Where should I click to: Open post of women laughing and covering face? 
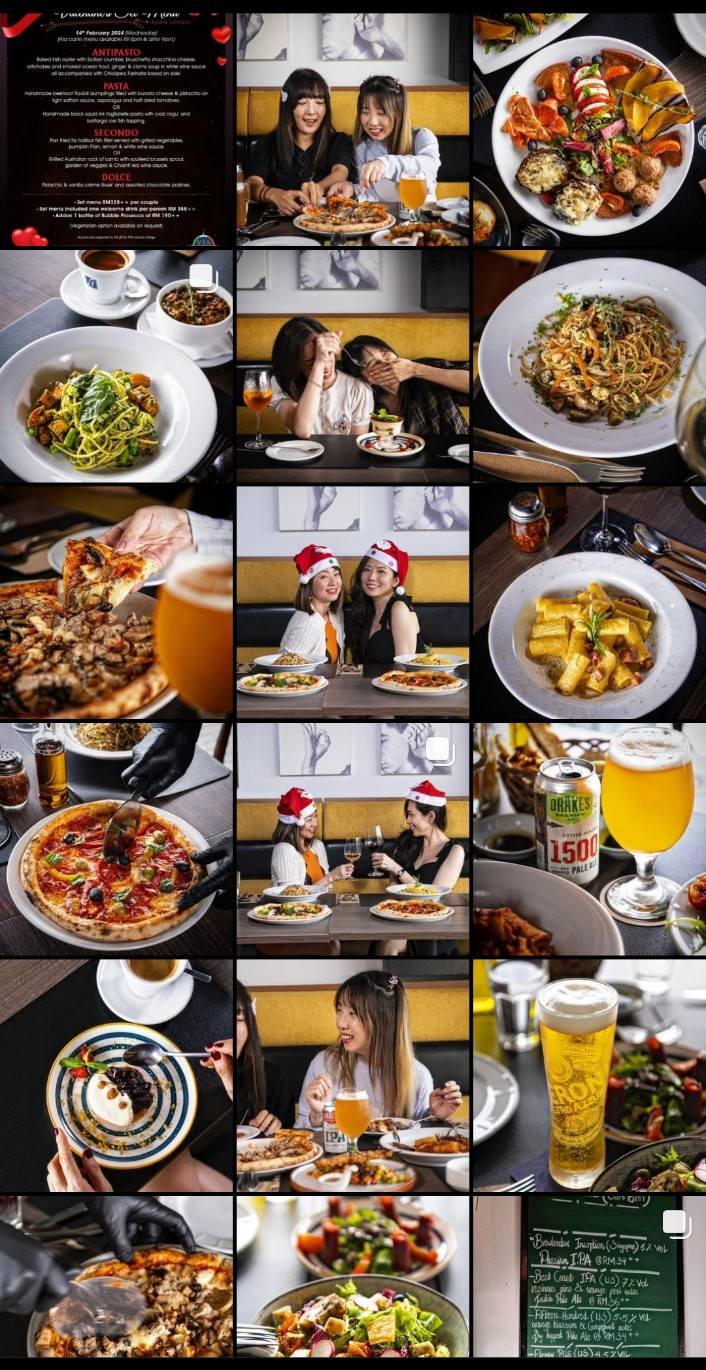[x=352, y=366]
